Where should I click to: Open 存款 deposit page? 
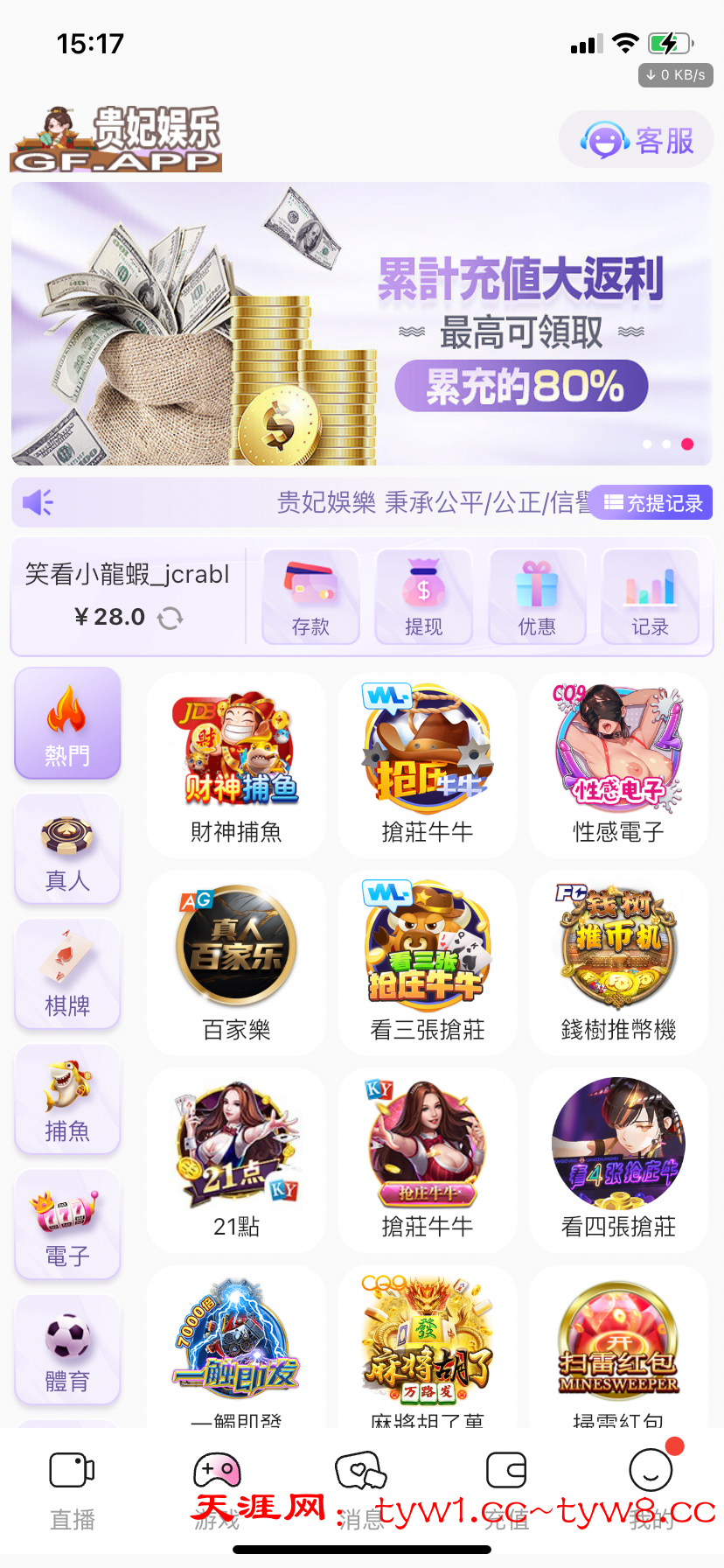tap(310, 596)
